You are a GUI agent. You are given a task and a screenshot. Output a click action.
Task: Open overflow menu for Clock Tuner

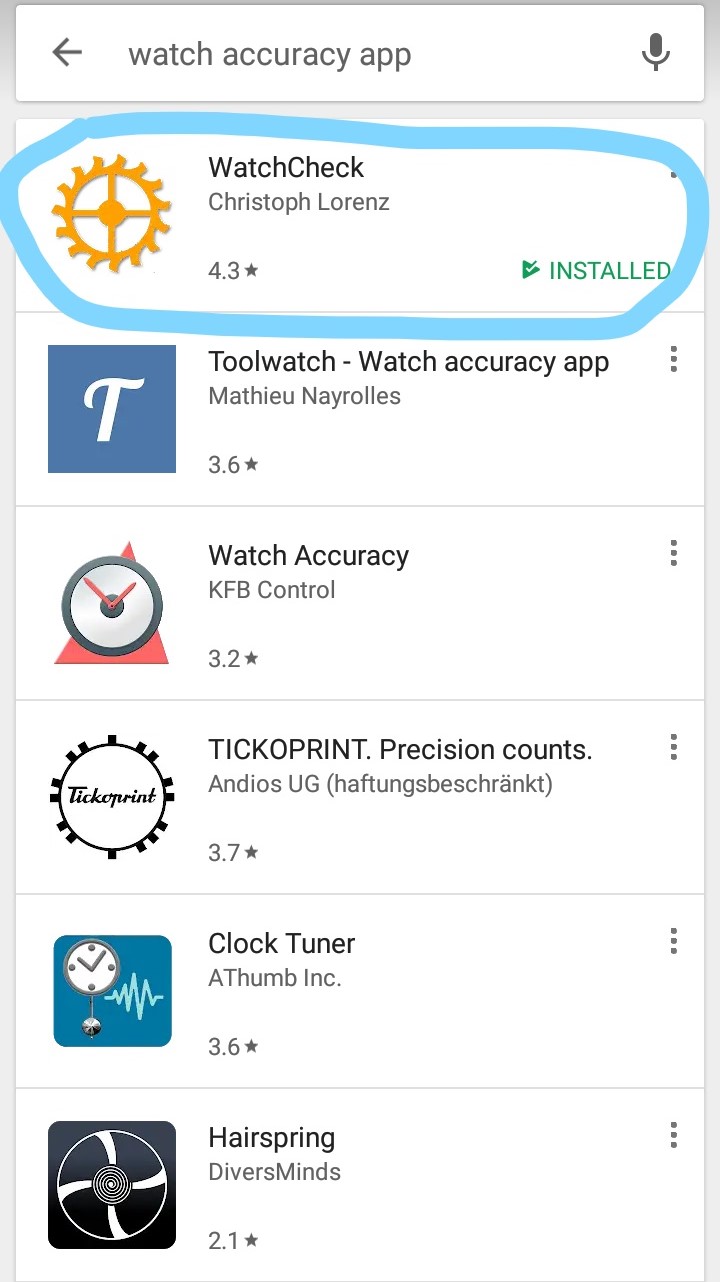[x=674, y=941]
